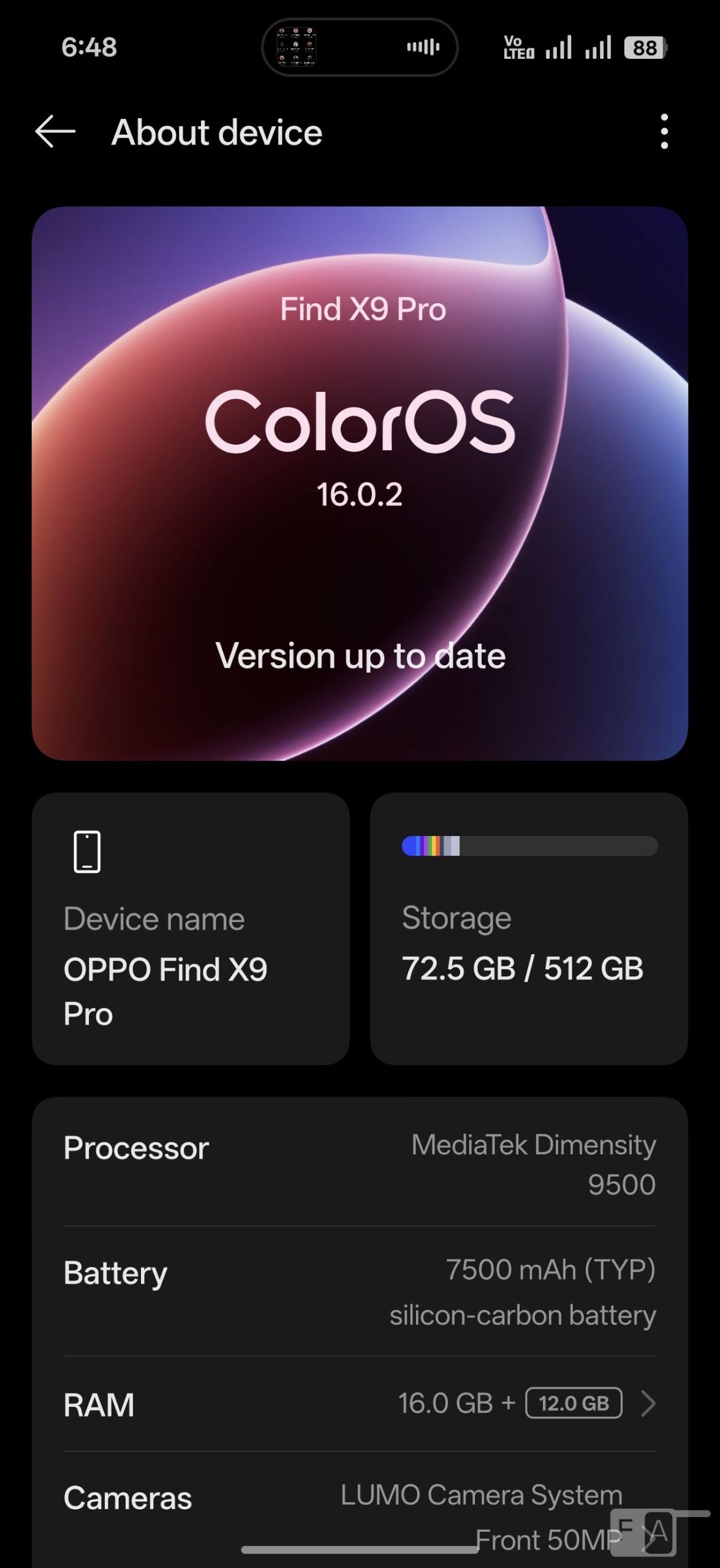Open the RAM expansion row
The image size is (720, 1568).
(360, 1404)
